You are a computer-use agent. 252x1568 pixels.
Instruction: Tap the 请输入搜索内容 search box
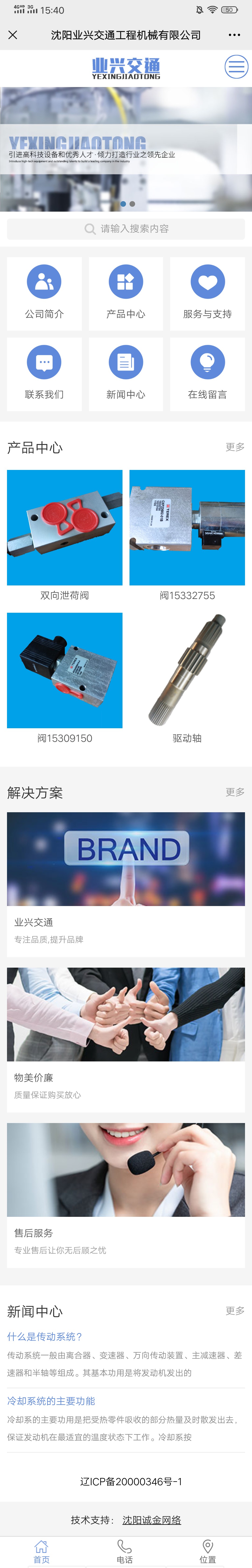click(126, 229)
